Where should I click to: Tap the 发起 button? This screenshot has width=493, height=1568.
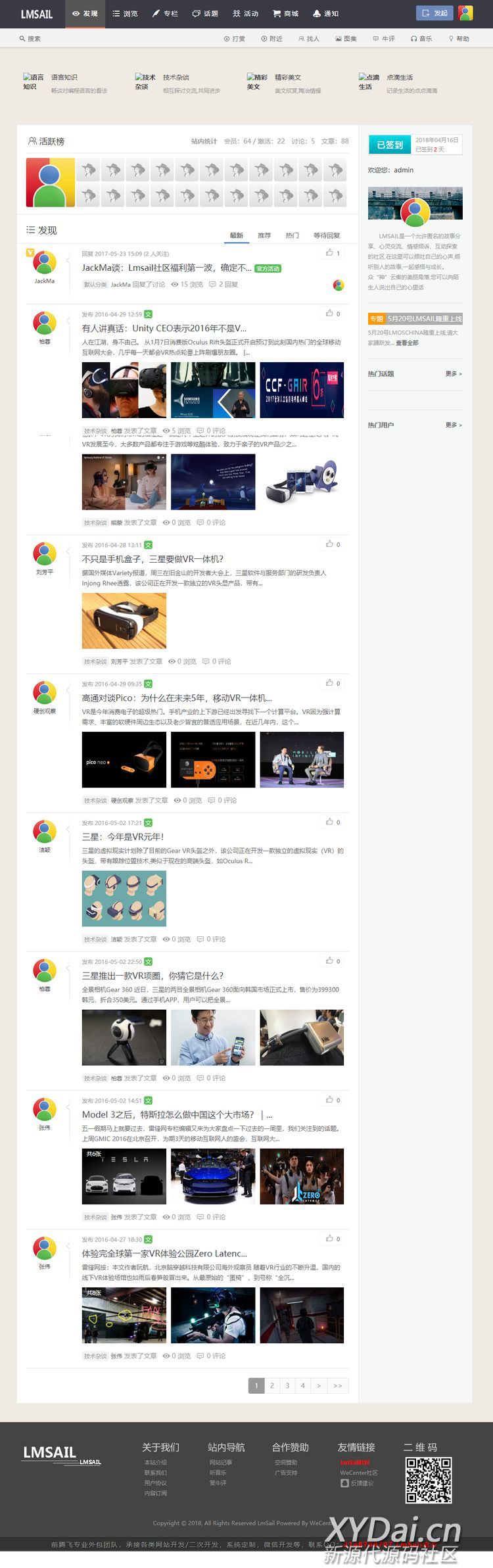click(434, 13)
